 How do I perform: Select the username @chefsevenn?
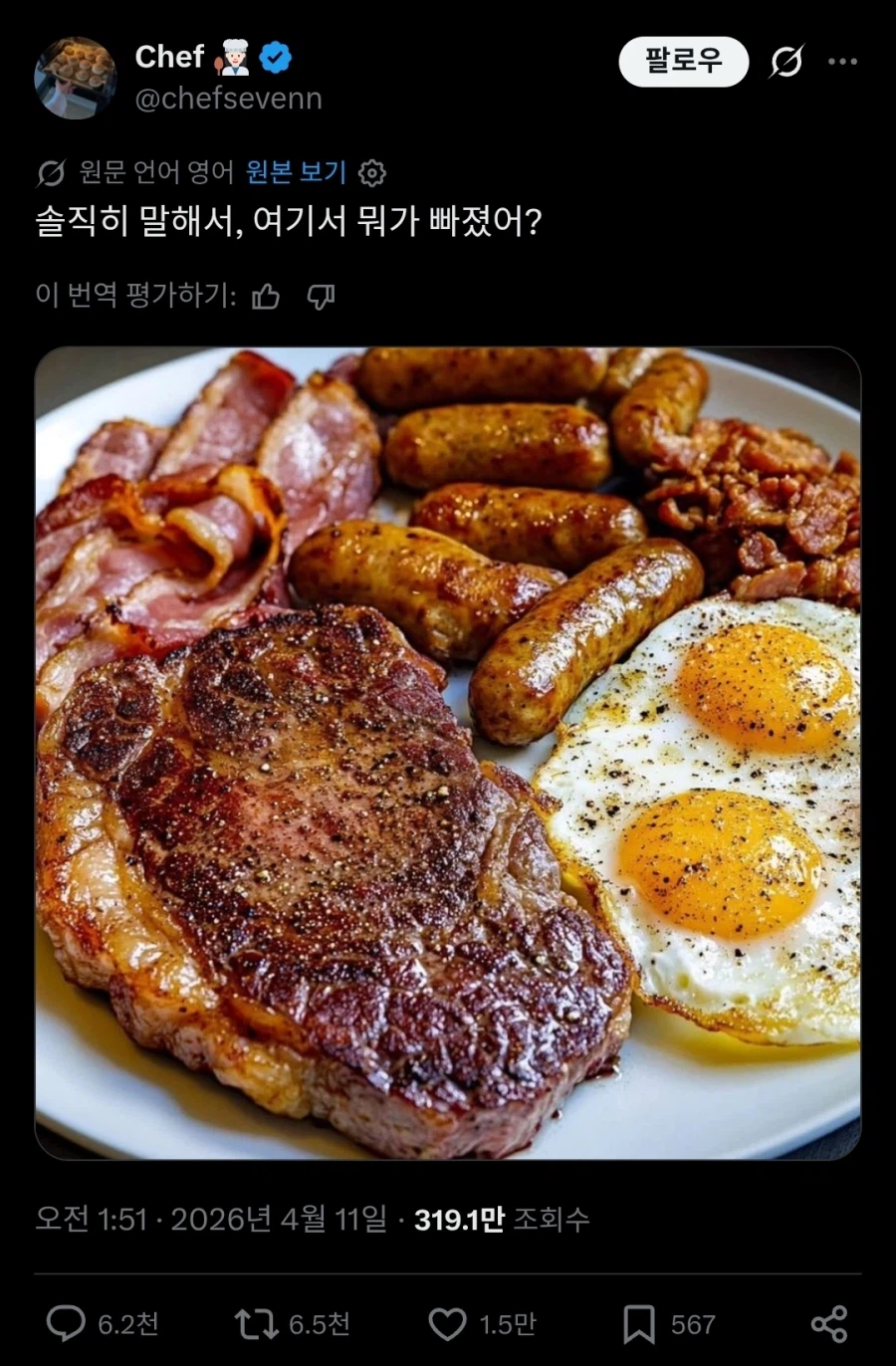(226, 98)
